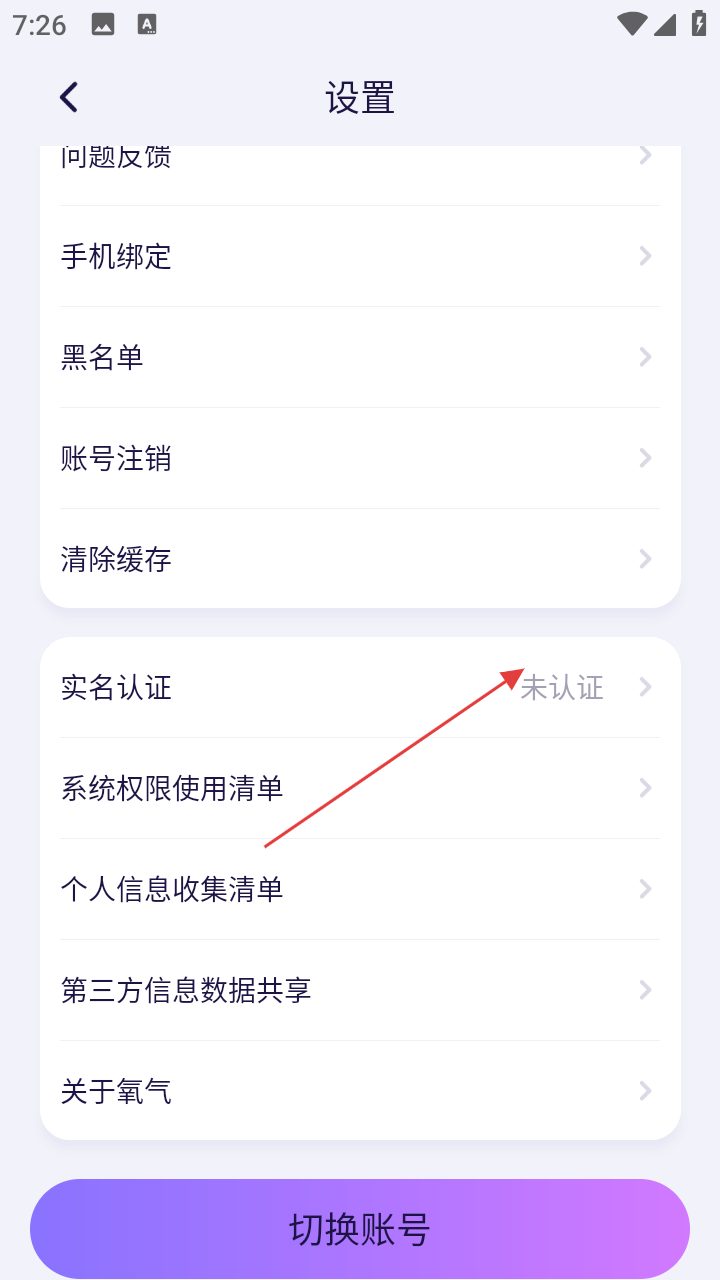Viewport: 720px width, 1280px height.
Task: Tap the 切换账号 button
Action: pos(360,1228)
